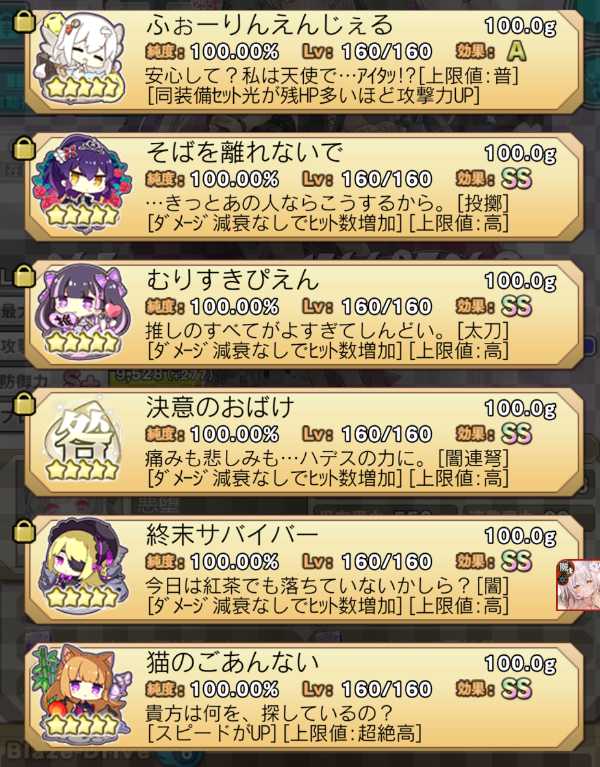The image size is (600, 767).
Task: Select the 終末サバイバー item card
Action: pyautogui.click(x=303, y=571)
